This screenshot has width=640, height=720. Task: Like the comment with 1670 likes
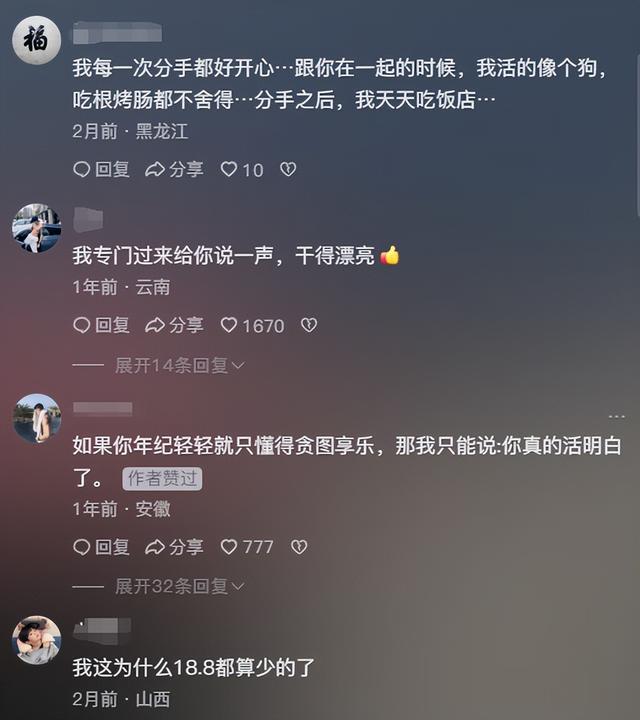pyautogui.click(x=251, y=325)
